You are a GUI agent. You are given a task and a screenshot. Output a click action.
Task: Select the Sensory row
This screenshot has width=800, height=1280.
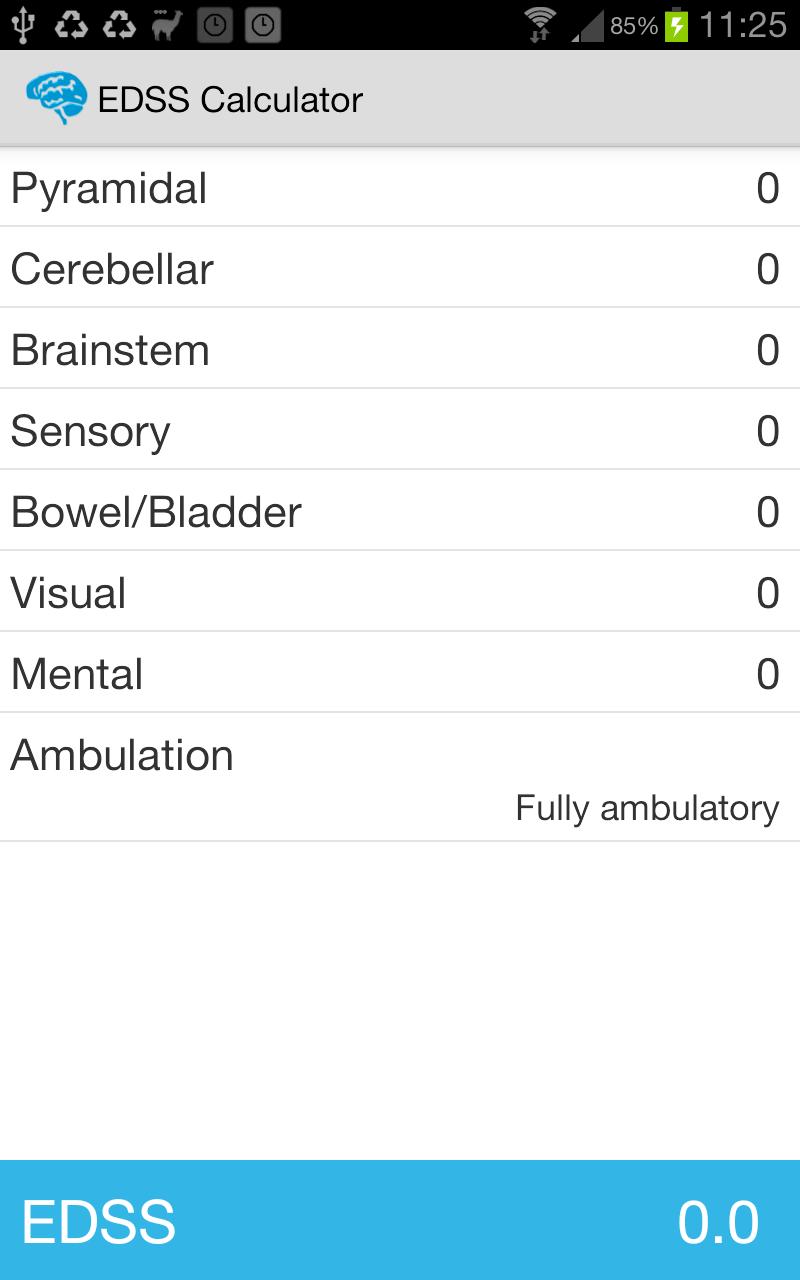click(400, 430)
